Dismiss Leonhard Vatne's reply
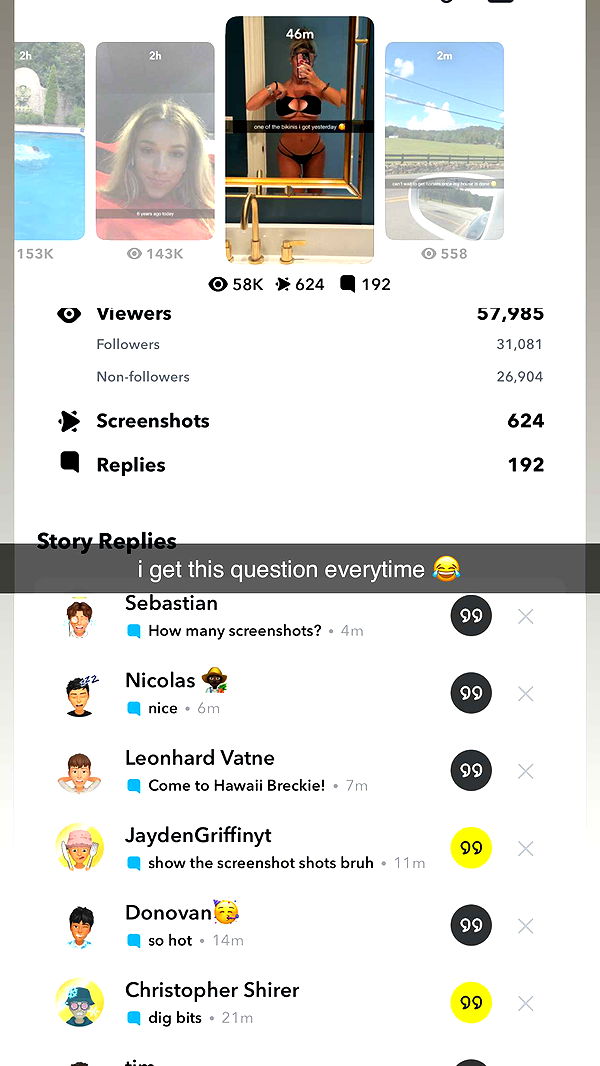The image size is (600, 1066). coord(526,771)
